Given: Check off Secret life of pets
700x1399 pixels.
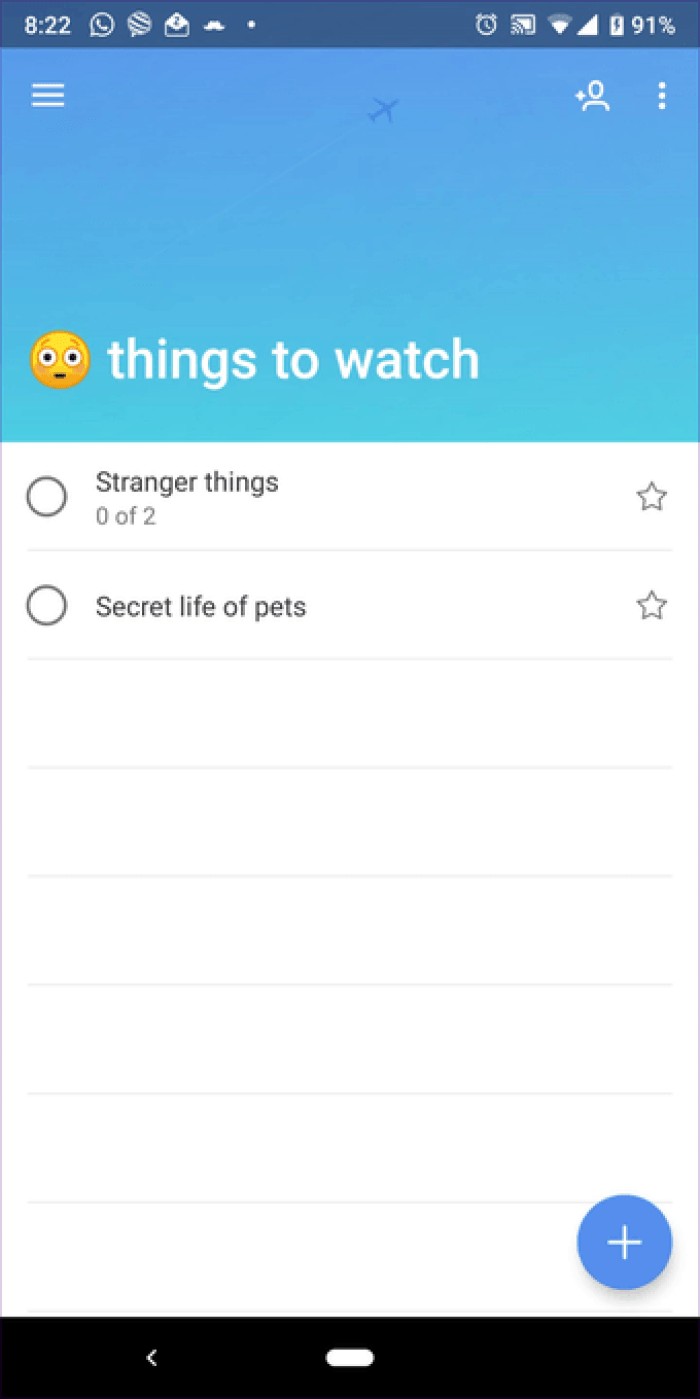Looking at the screenshot, I should 47,606.
